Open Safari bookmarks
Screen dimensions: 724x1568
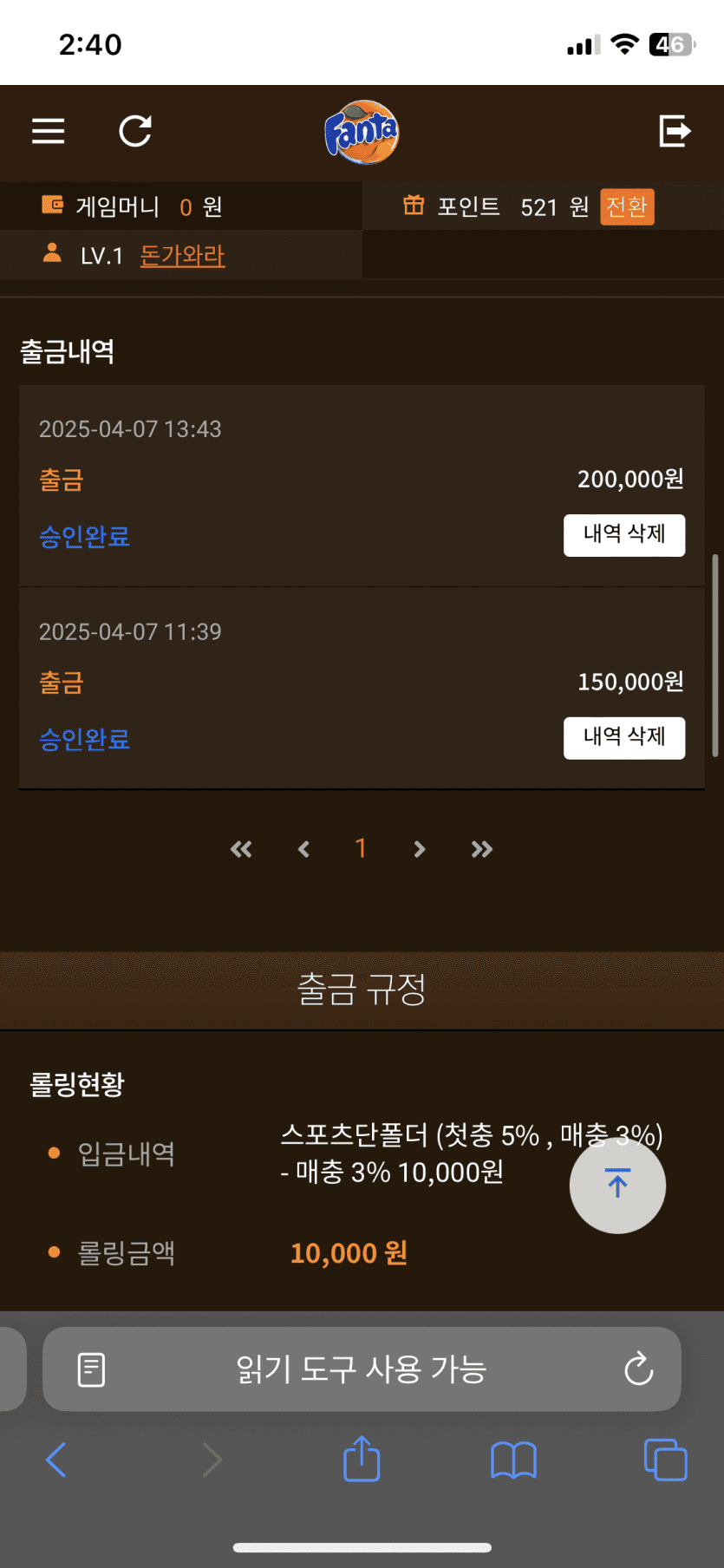click(513, 1460)
